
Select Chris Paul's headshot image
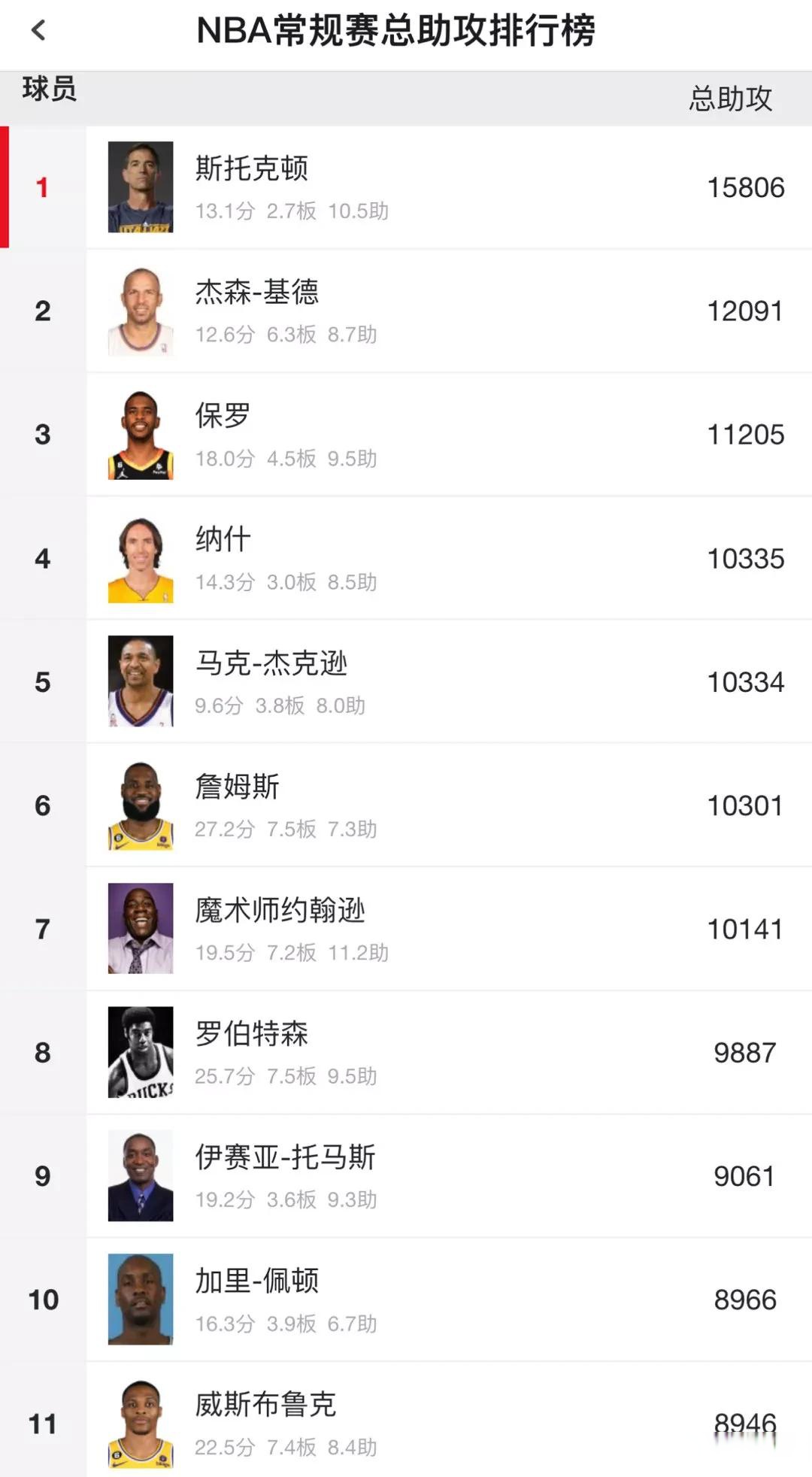(x=140, y=434)
